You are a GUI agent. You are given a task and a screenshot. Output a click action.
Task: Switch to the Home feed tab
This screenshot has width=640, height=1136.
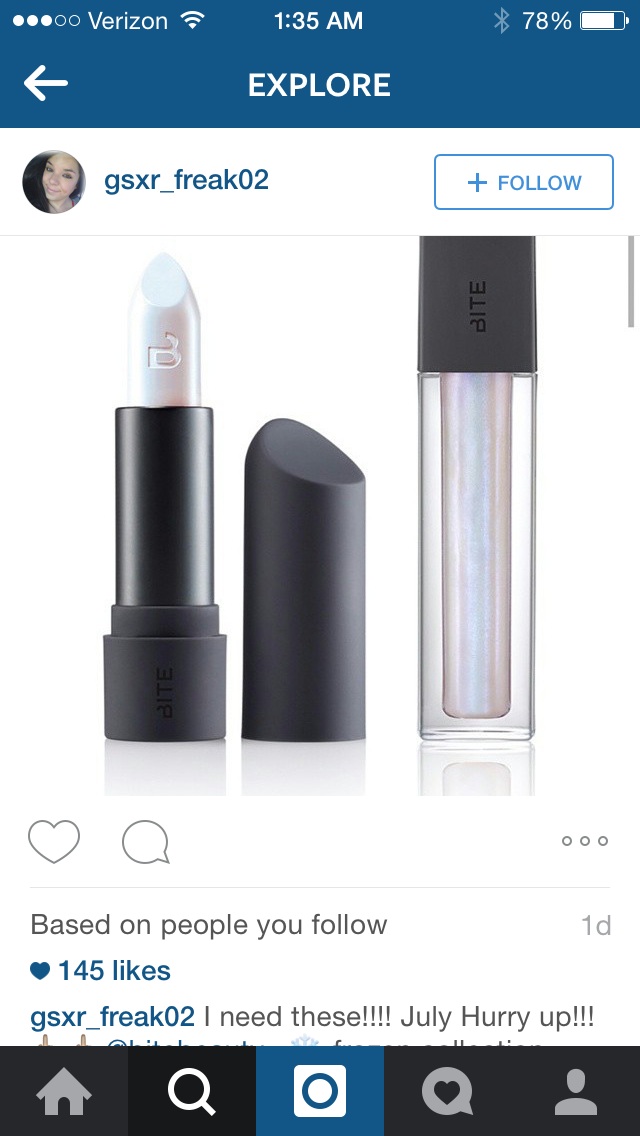click(x=64, y=1091)
